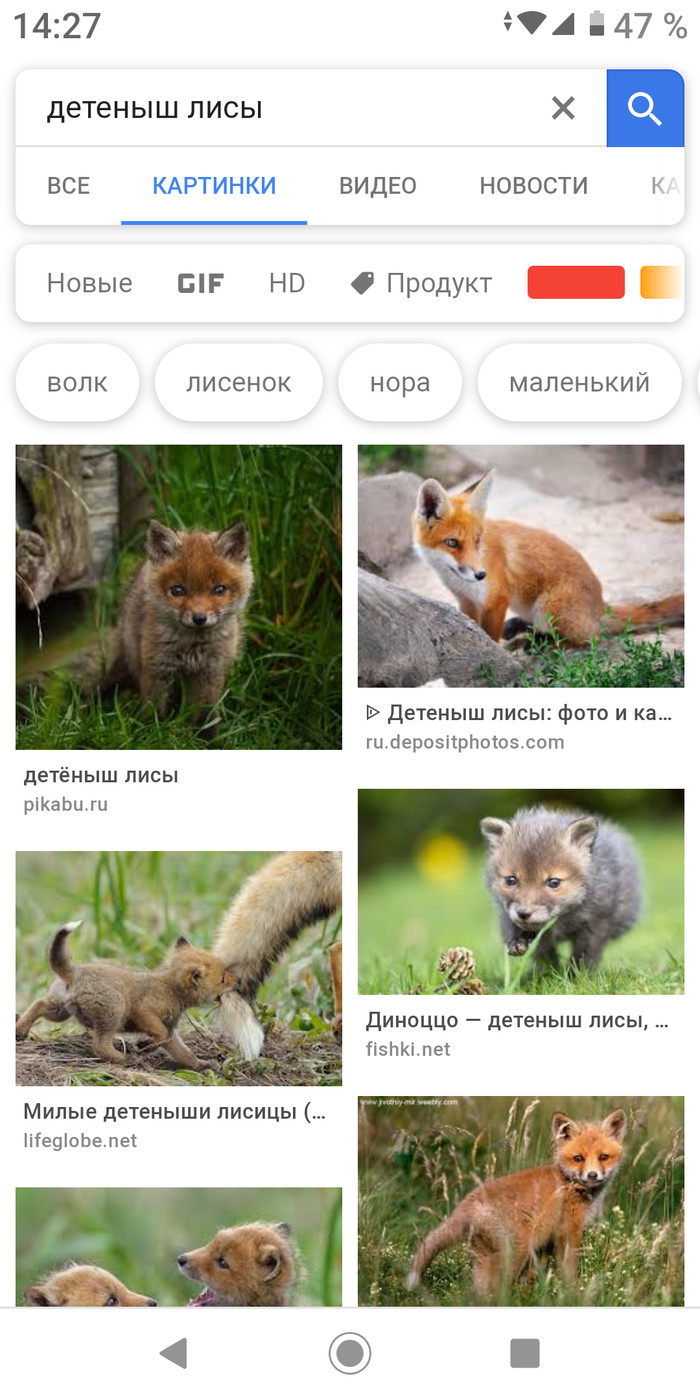Select the лисенок suggestion chip
Screen dimensions: 700x1400
238,382
